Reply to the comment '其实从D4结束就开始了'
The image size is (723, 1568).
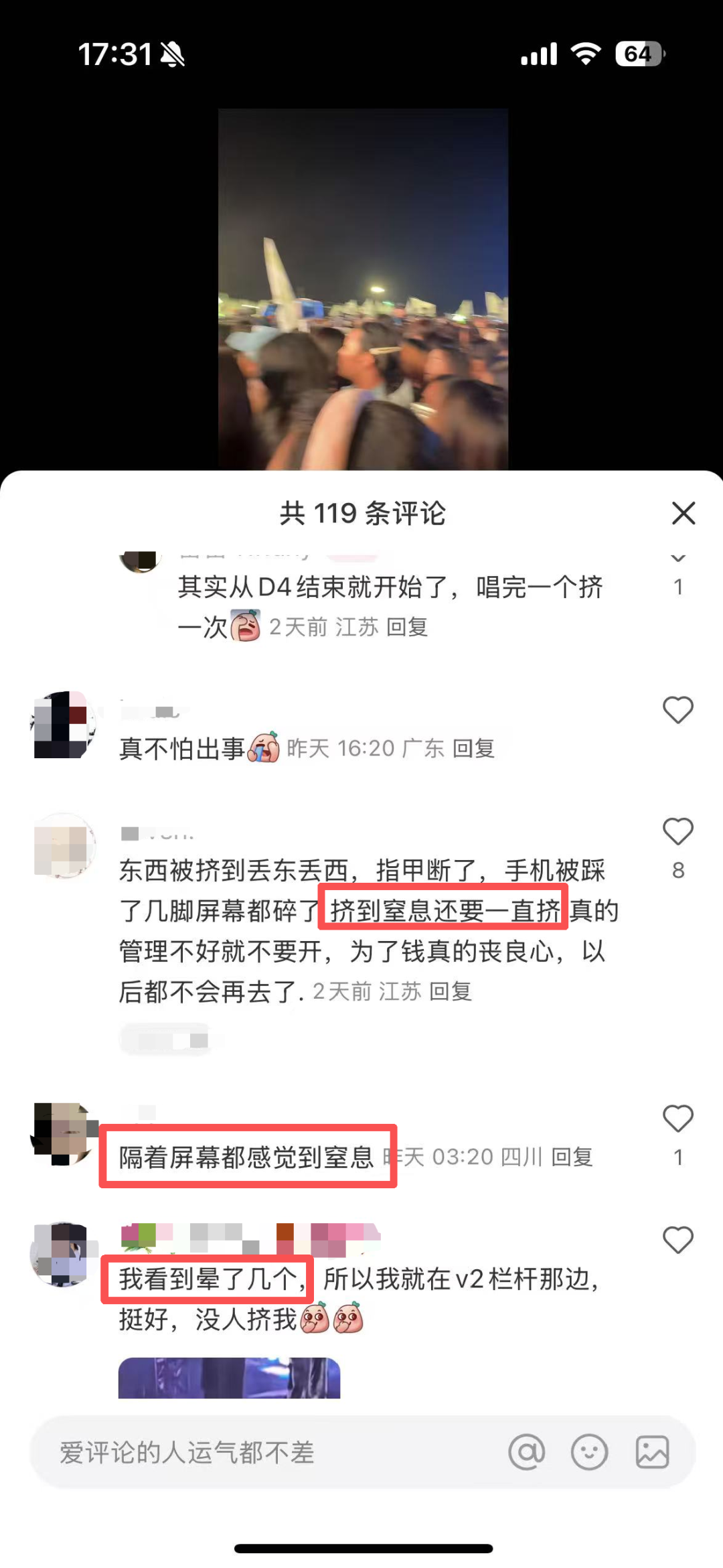[x=407, y=627]
